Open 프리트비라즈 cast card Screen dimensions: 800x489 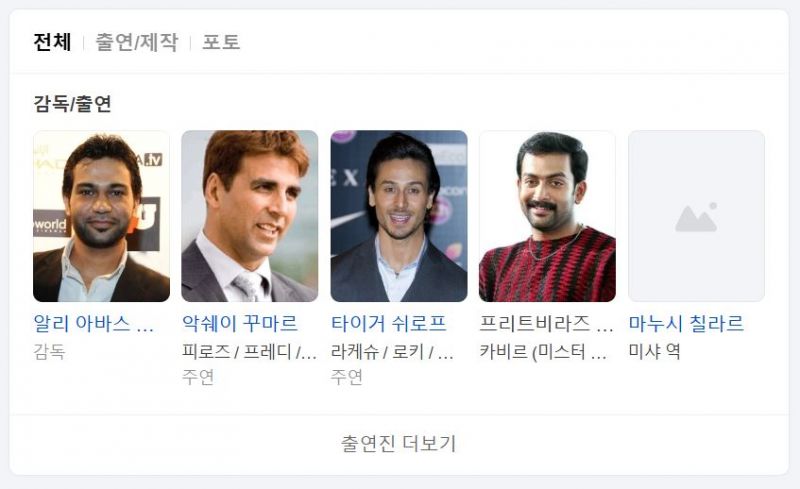[546, 217]
